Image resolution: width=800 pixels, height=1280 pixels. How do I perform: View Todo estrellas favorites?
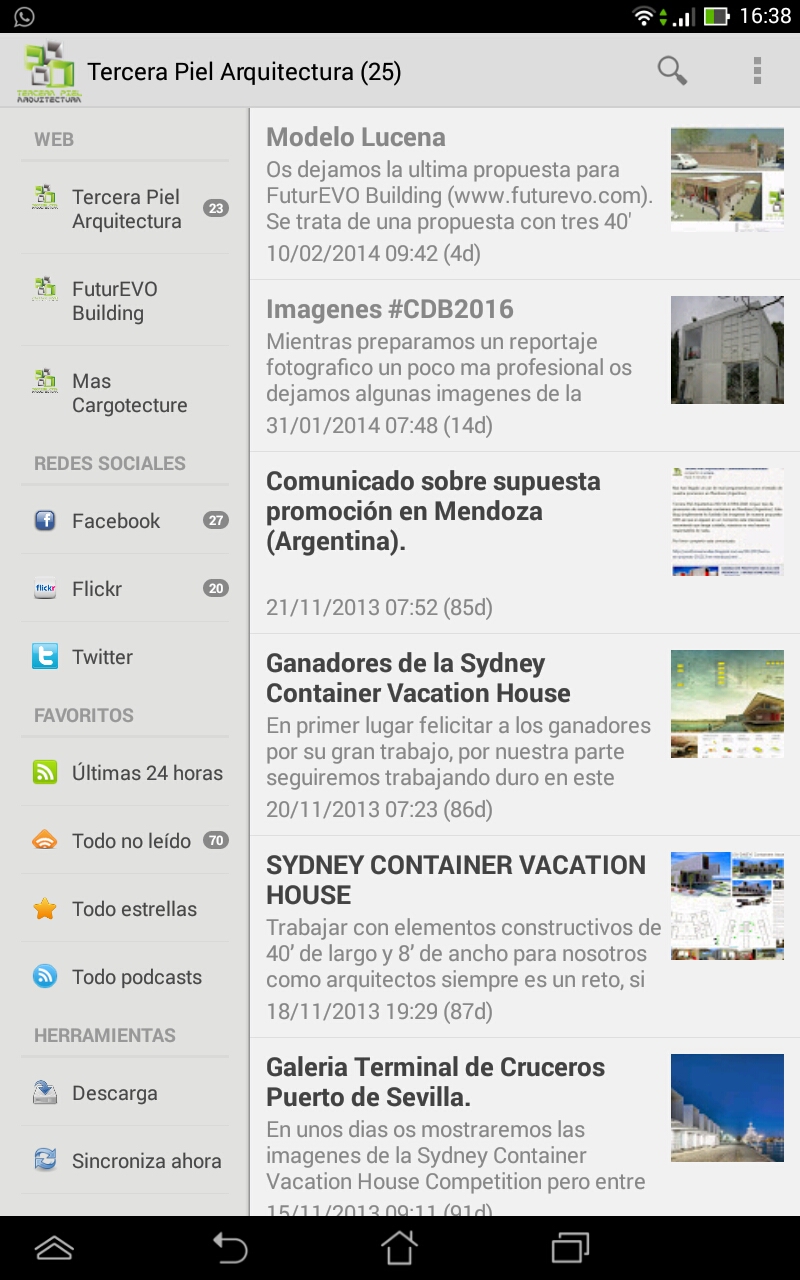click(x=134, y=909)
